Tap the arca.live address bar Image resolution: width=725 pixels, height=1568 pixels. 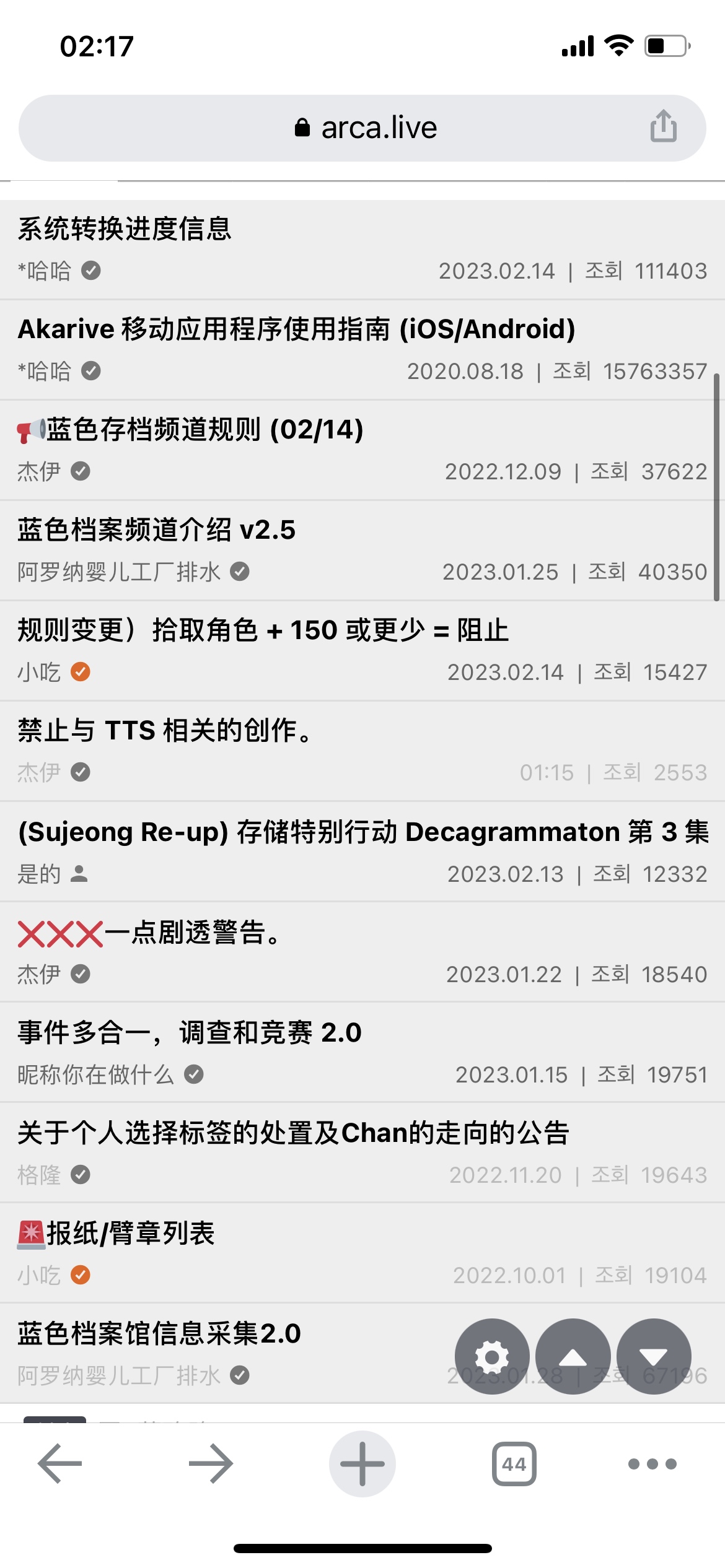tap(362, 128)
